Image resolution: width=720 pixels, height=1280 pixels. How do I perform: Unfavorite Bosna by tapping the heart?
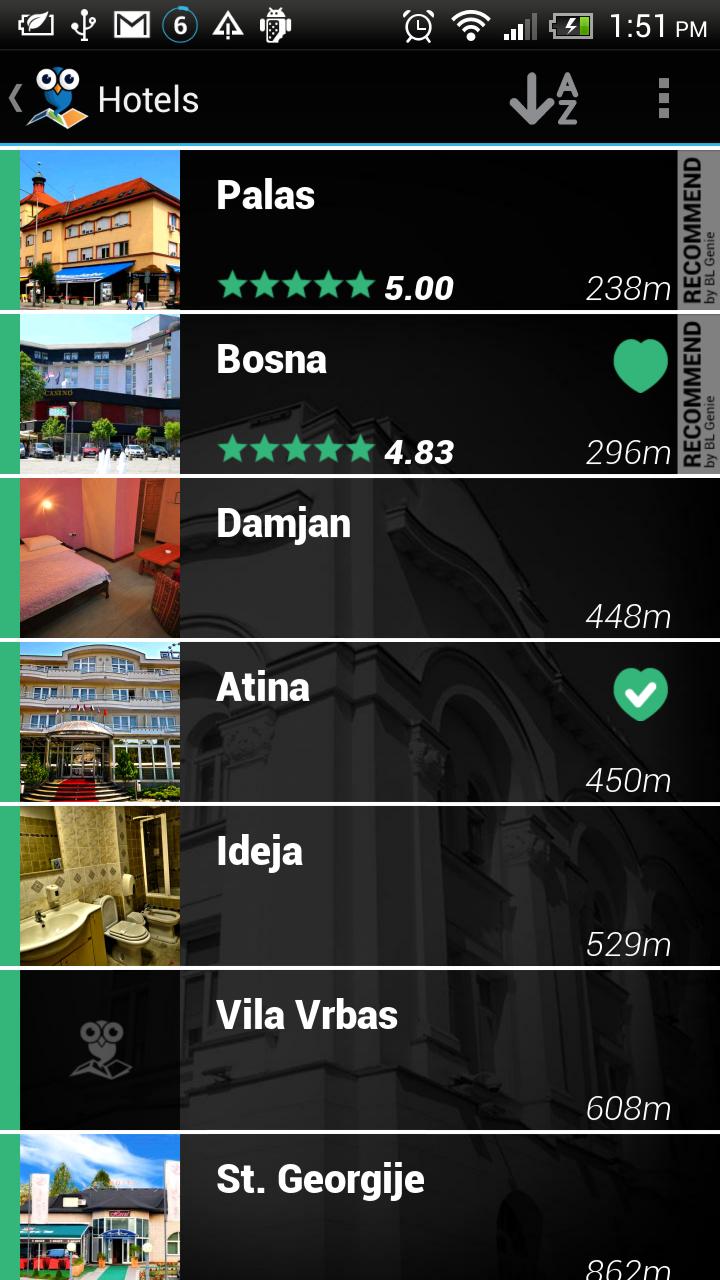pyautogui.click(x=639, y=366)
